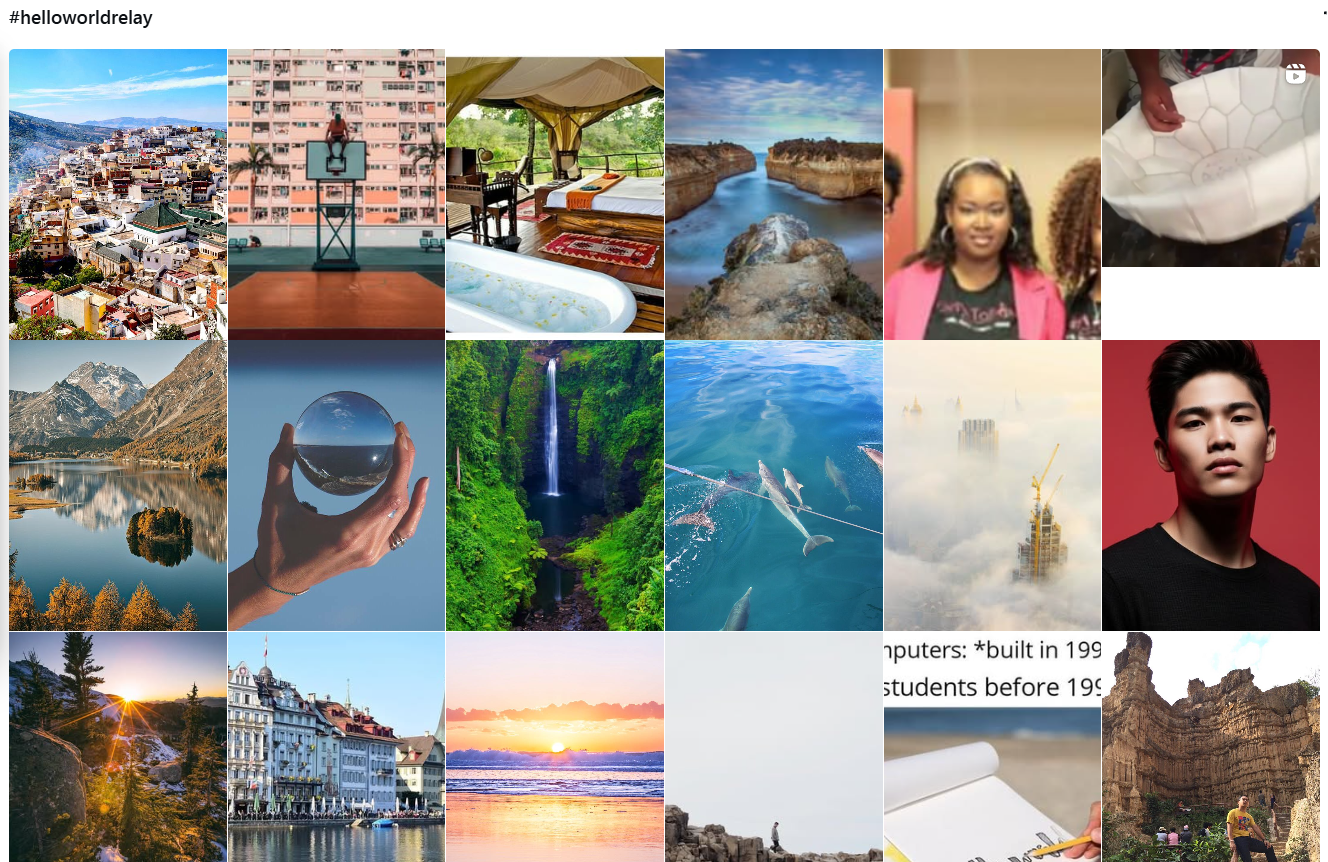View the safari tent bathtub photo
Screen dimensions: 1328x862
point(554,194)
